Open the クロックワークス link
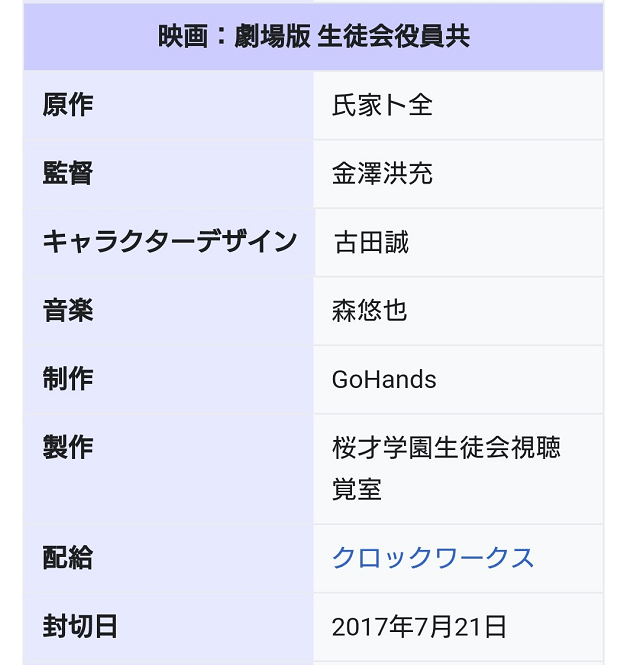Image resolution: width=629 pixels, height=665 pixels. click(432, 558)
